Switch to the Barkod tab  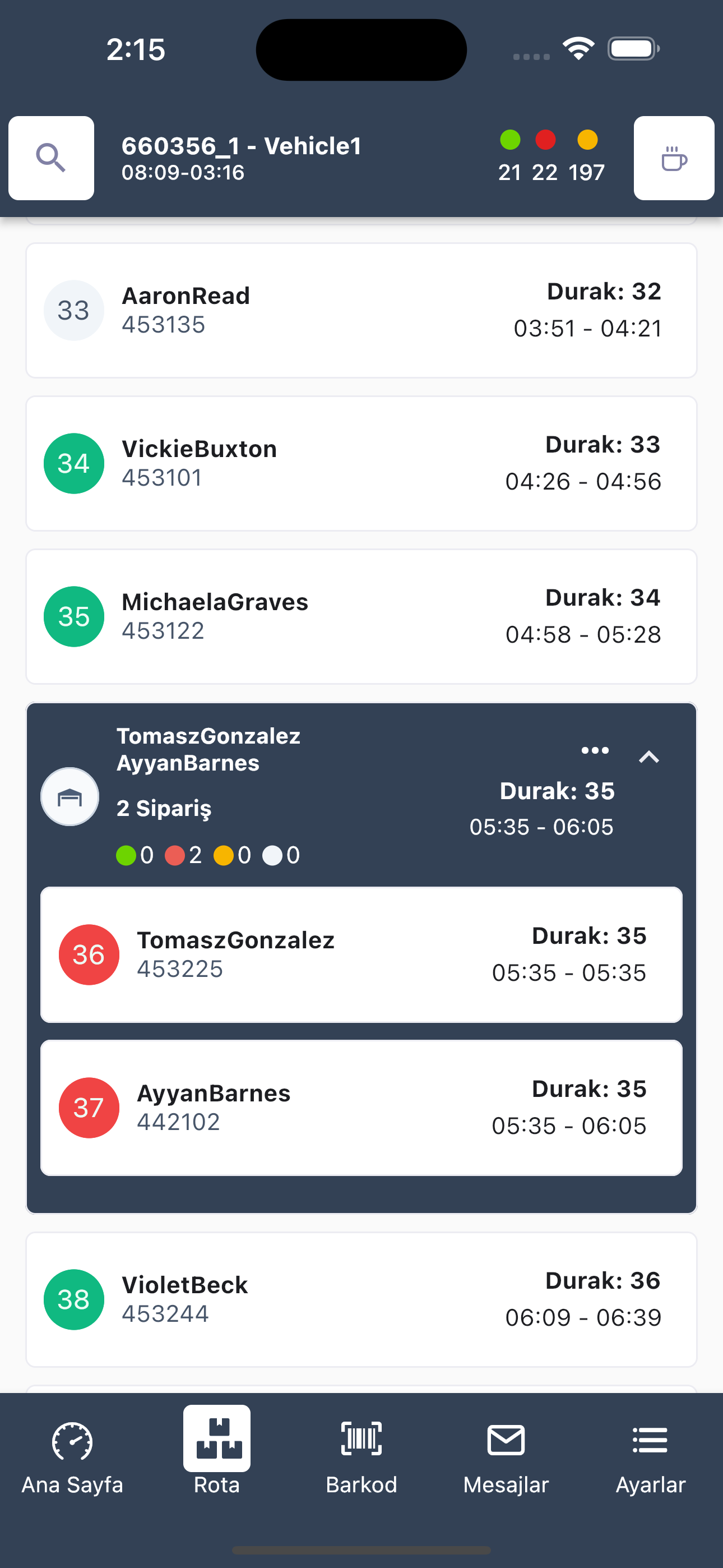pyautogui.click(x=361, y=1459)
